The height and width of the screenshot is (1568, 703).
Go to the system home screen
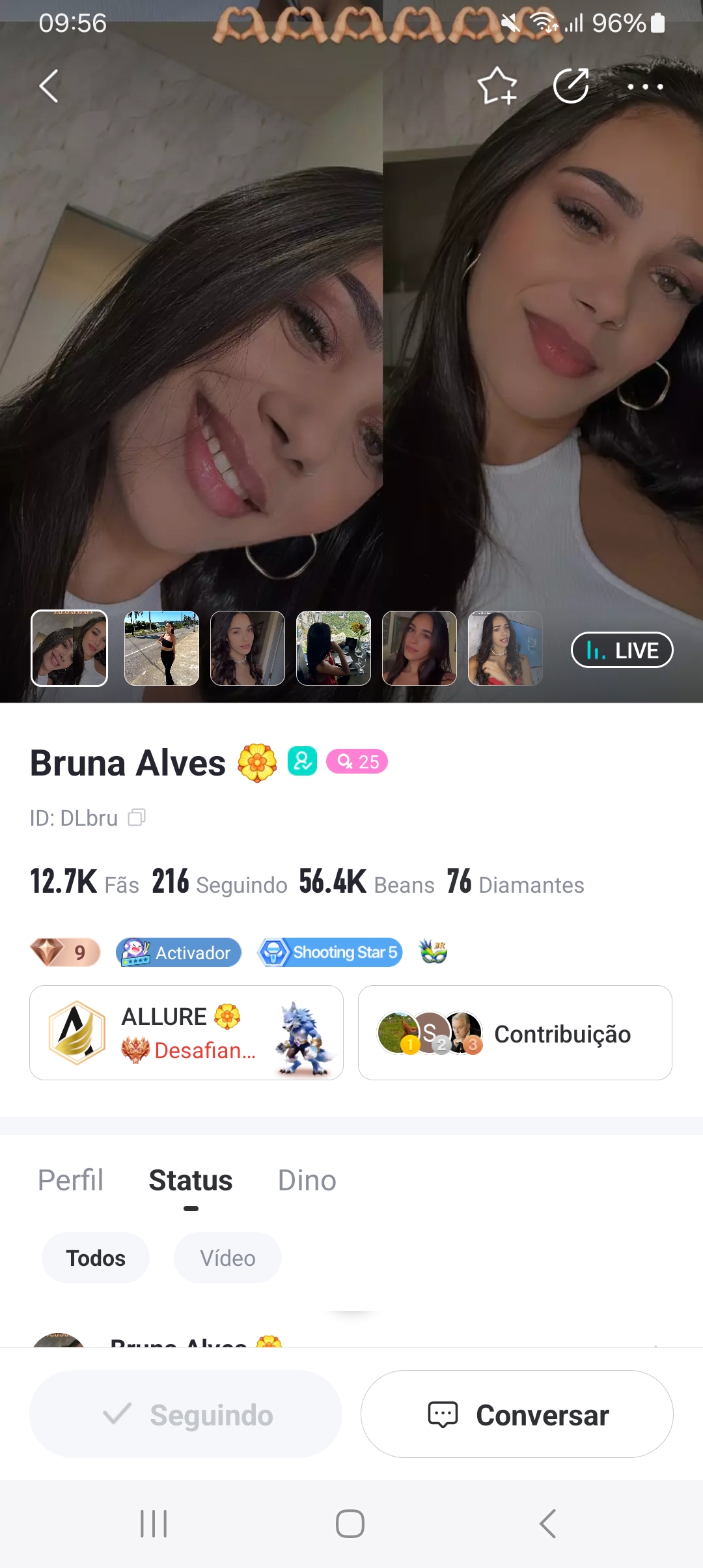[x=350, y=1524]
